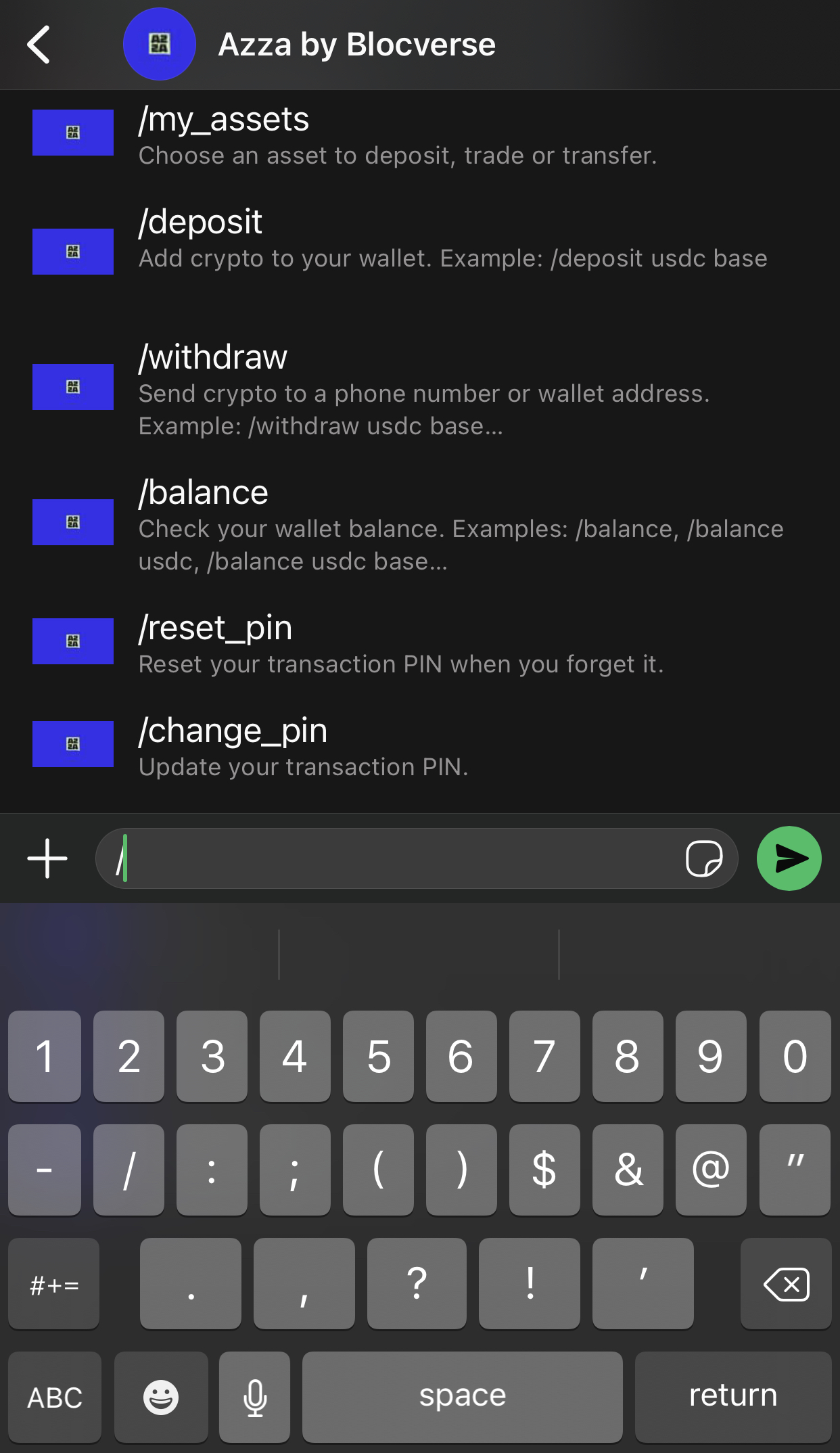
Task: Tap the backspace key on the keyboard
Action: (x=786, y=1284)
